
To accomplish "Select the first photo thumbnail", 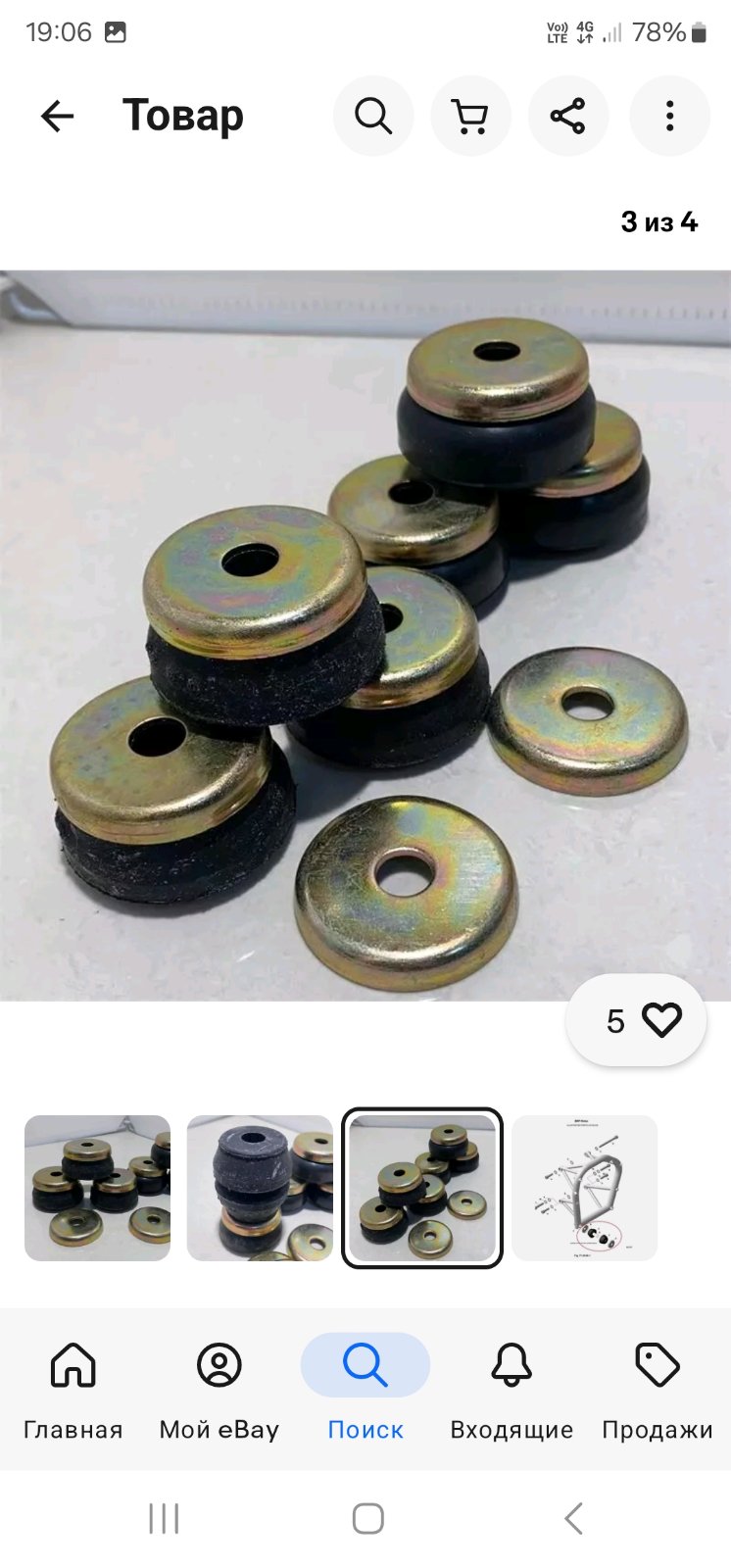I will [x=97, y=1188].
